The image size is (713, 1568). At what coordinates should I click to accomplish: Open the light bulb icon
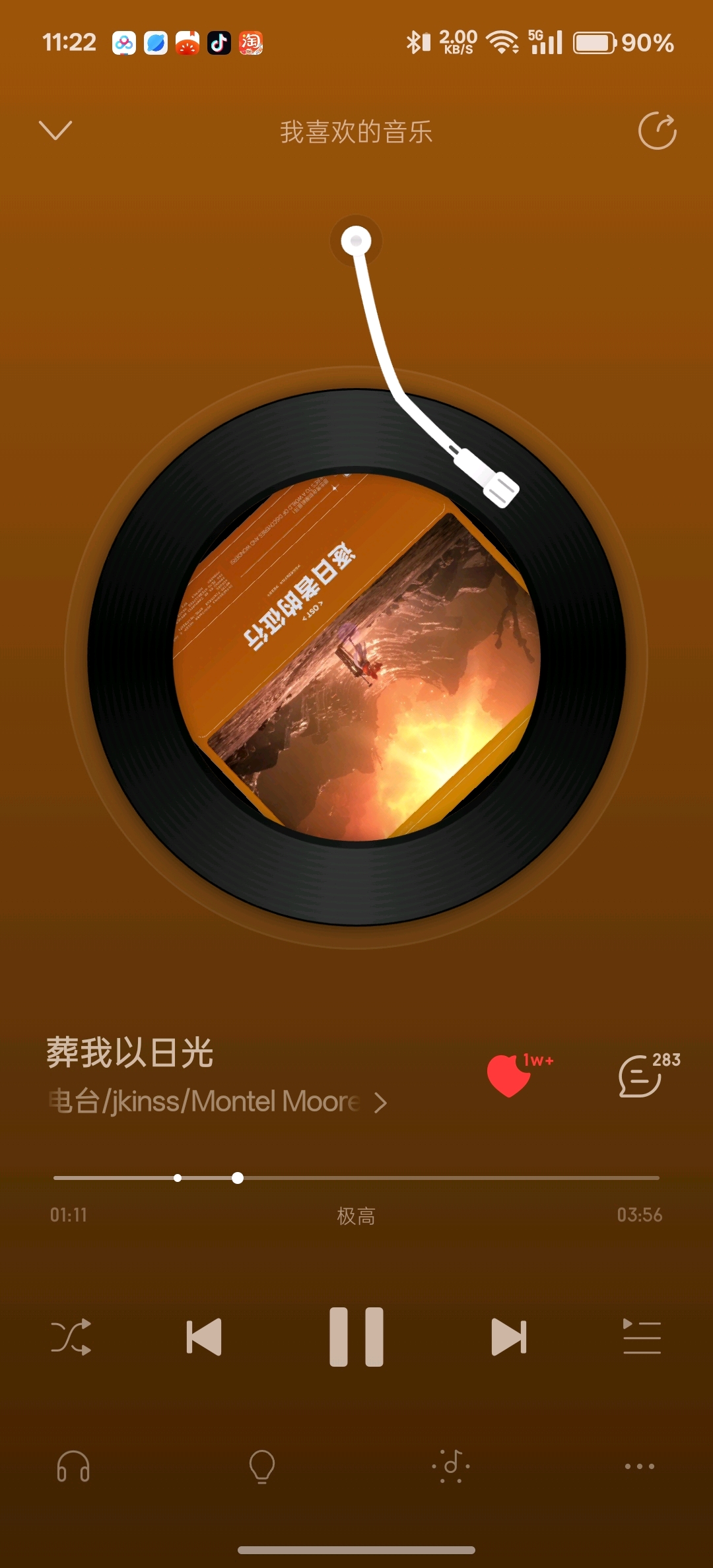click(262, 1466)
